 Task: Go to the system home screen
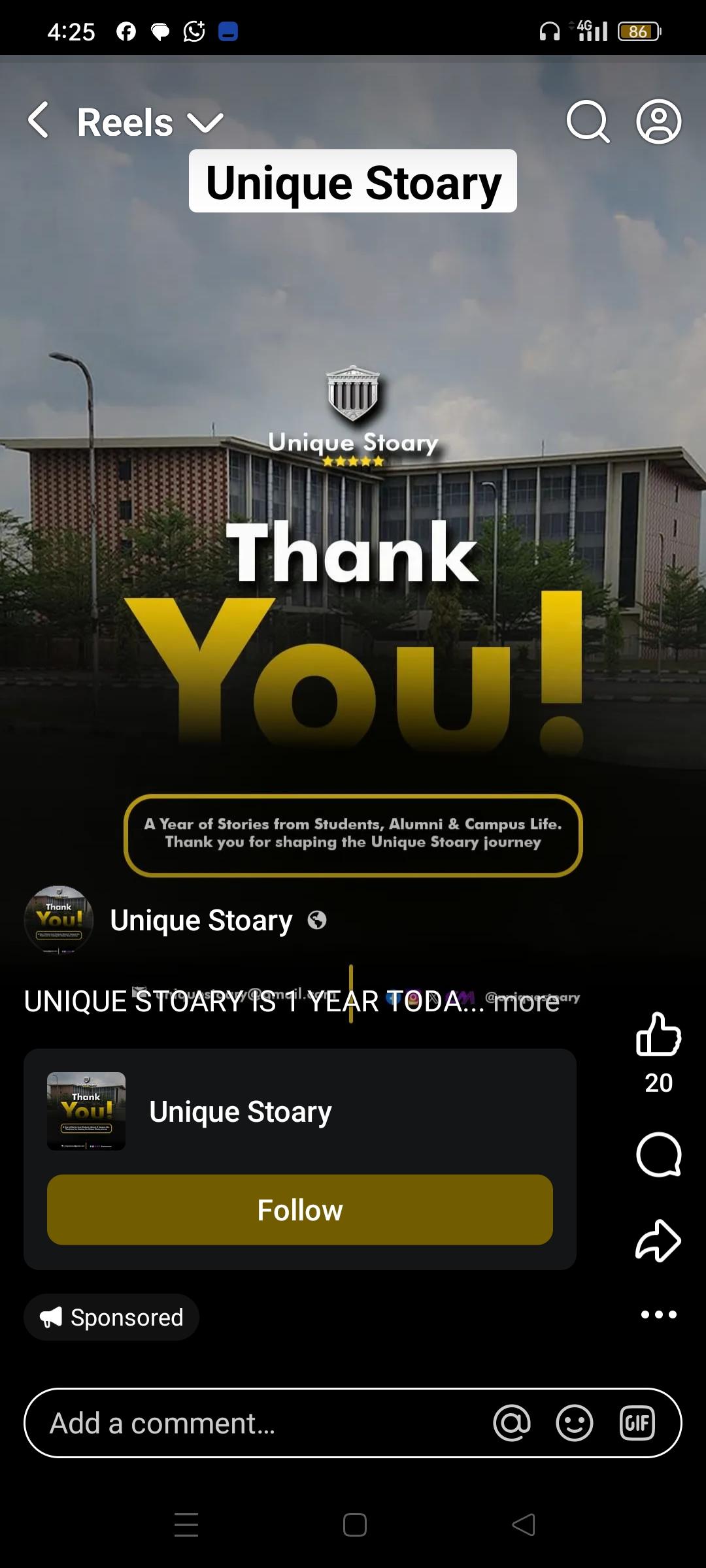pyautogui.click(x=354, y=1525)
